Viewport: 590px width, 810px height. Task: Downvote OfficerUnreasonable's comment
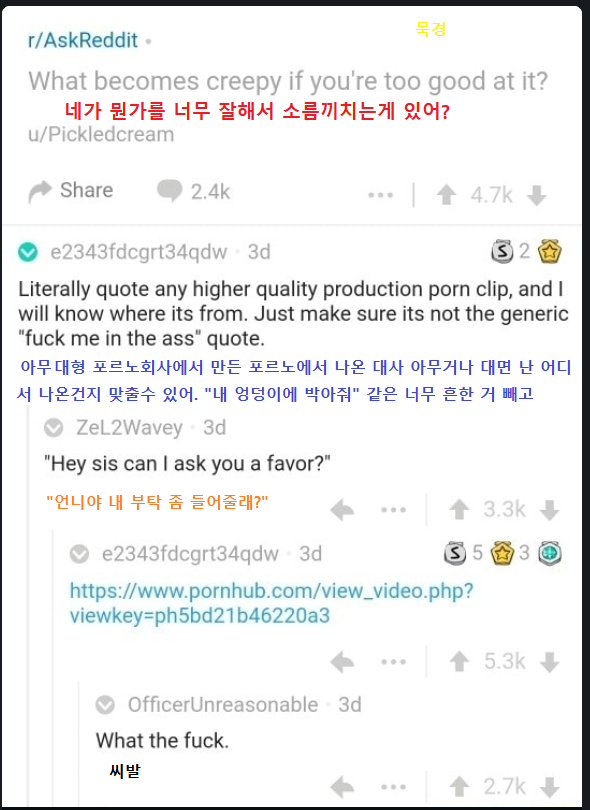pyautogui.click(x=550, y=788)
